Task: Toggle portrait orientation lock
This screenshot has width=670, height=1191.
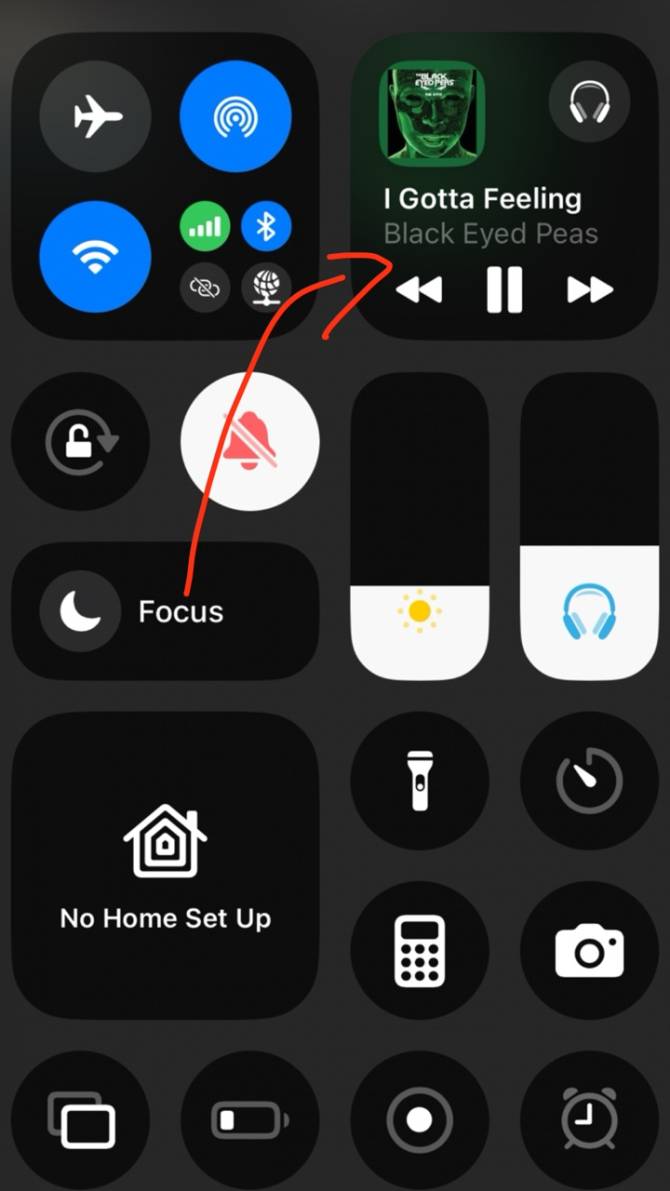Action: pos(81,441)
